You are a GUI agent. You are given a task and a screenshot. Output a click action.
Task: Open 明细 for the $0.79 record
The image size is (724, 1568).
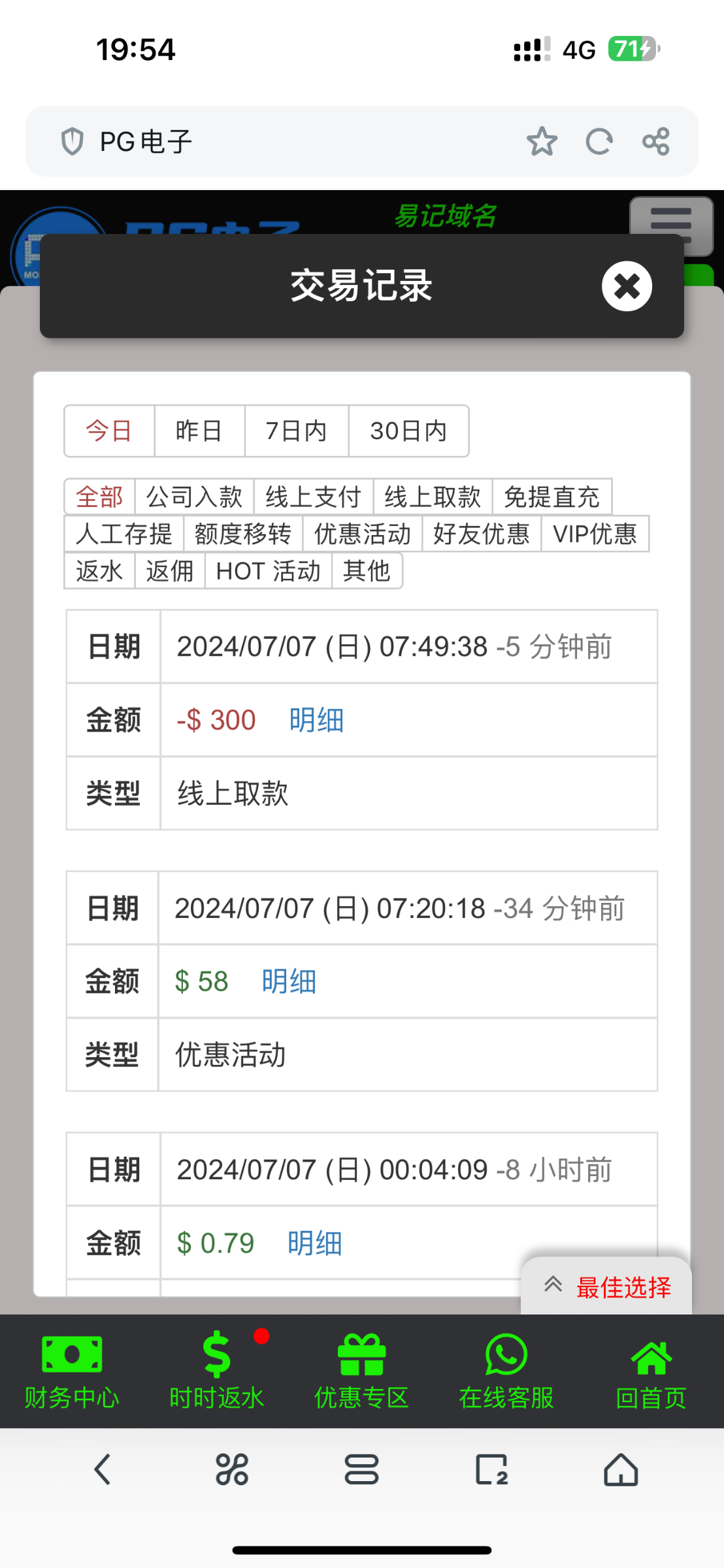click(x=315, y=1243)
